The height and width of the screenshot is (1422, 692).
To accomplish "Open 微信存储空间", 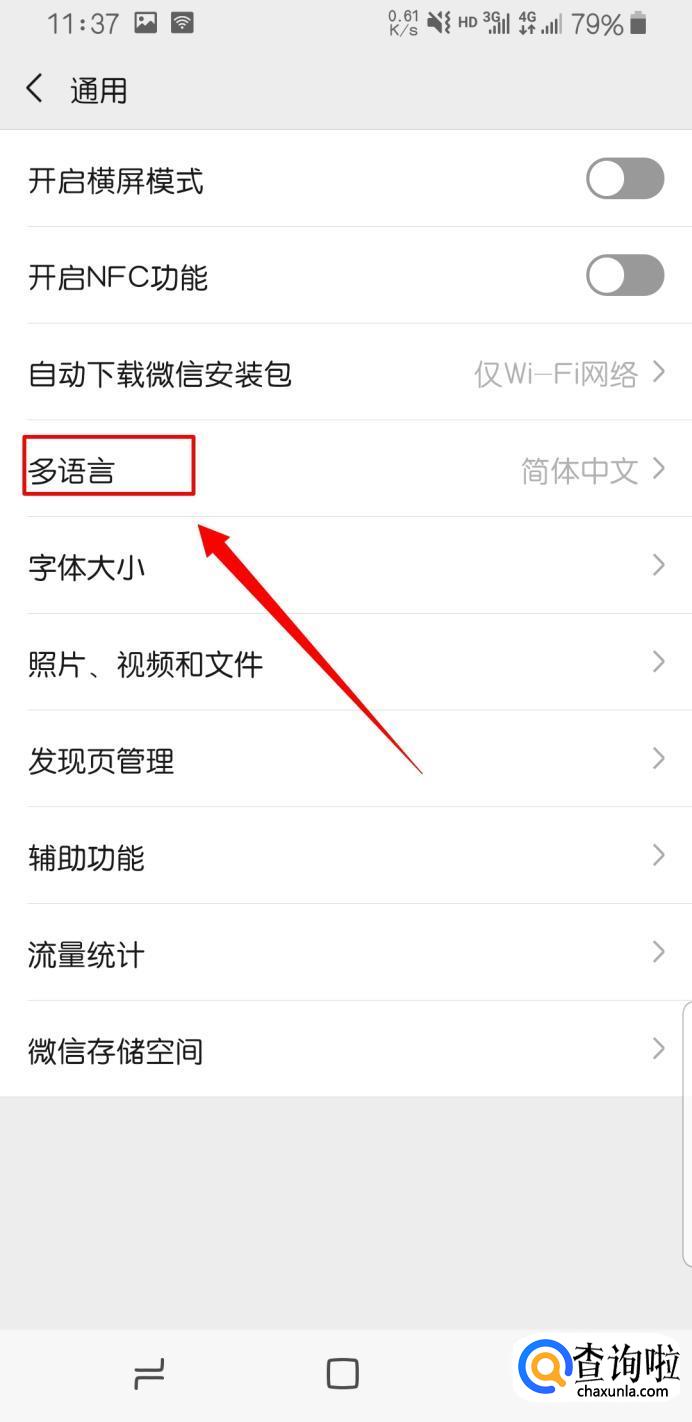I will [x=346, y=1050].
